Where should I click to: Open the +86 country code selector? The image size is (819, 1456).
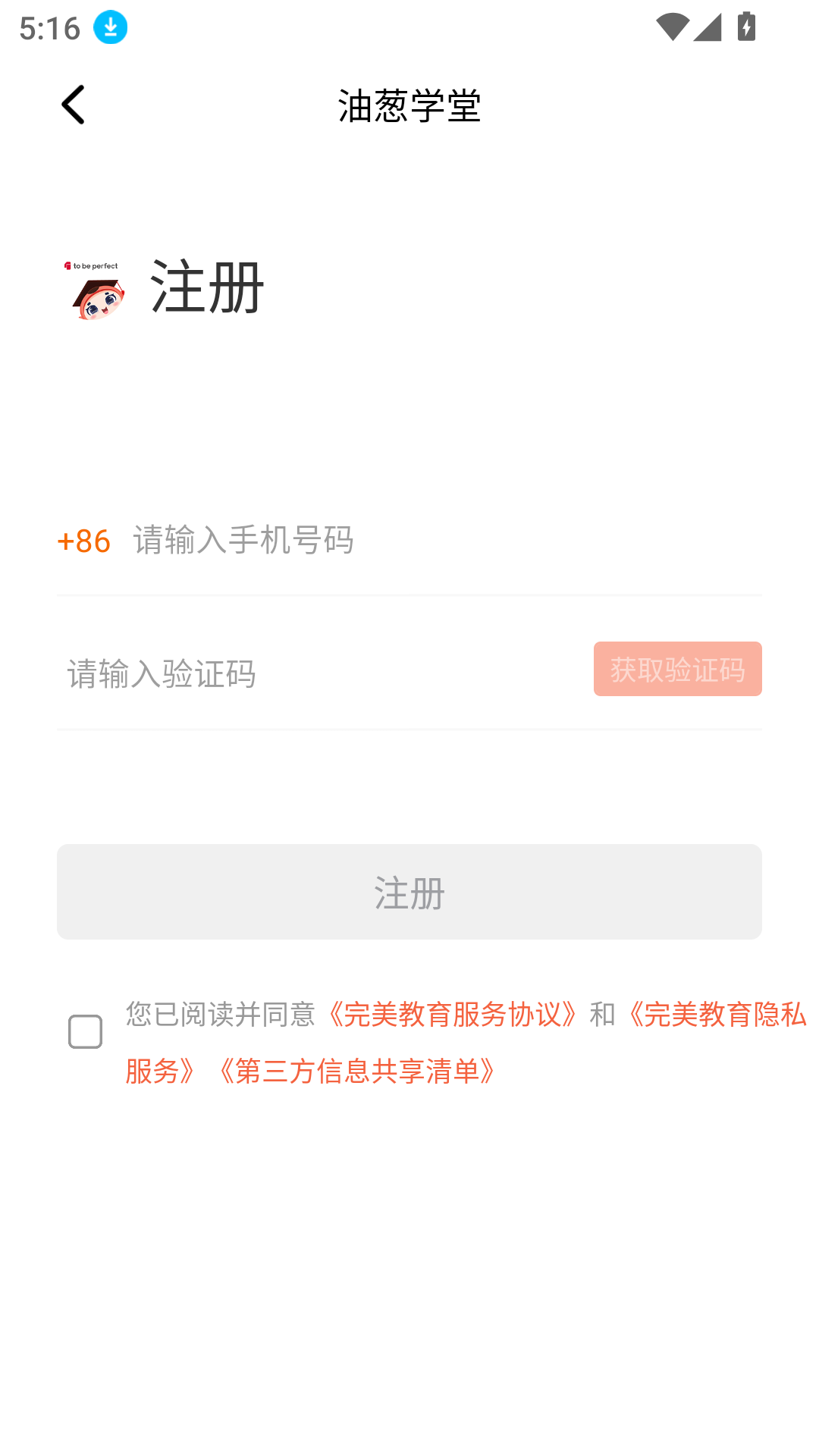point(83,541)
